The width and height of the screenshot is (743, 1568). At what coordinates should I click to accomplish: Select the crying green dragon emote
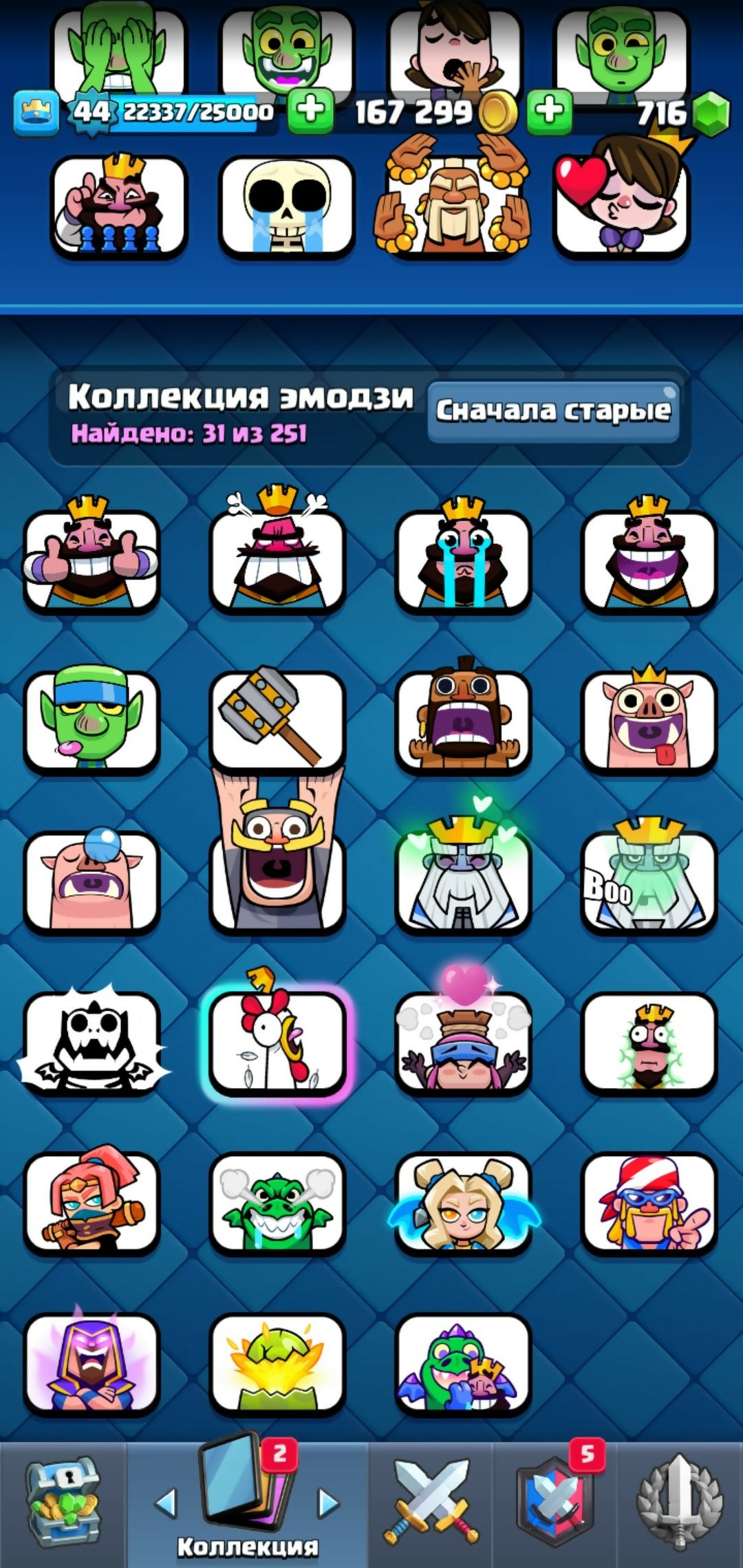(277, 1204)
